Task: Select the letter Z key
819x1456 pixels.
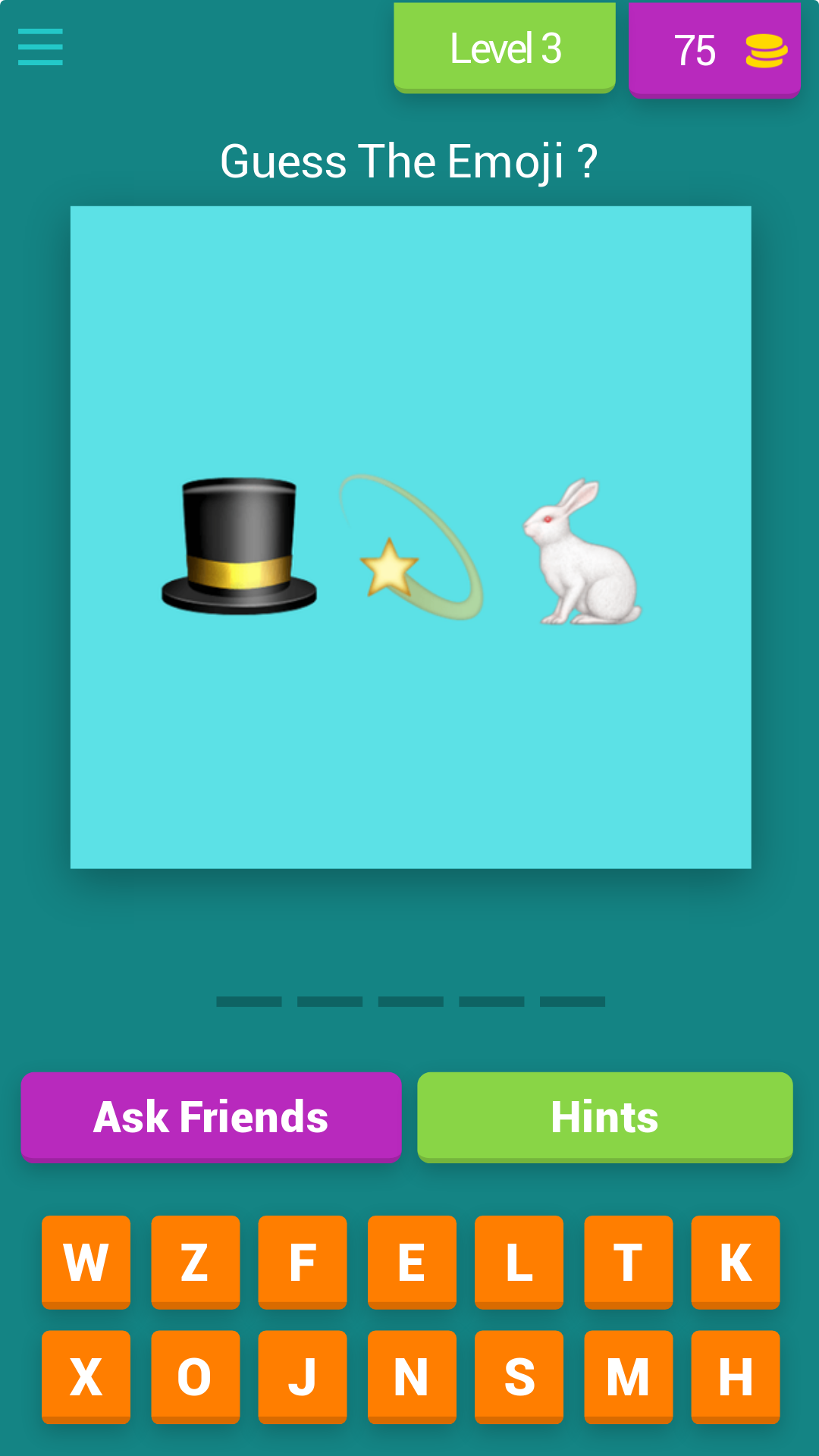Action: pos(194,1261)
